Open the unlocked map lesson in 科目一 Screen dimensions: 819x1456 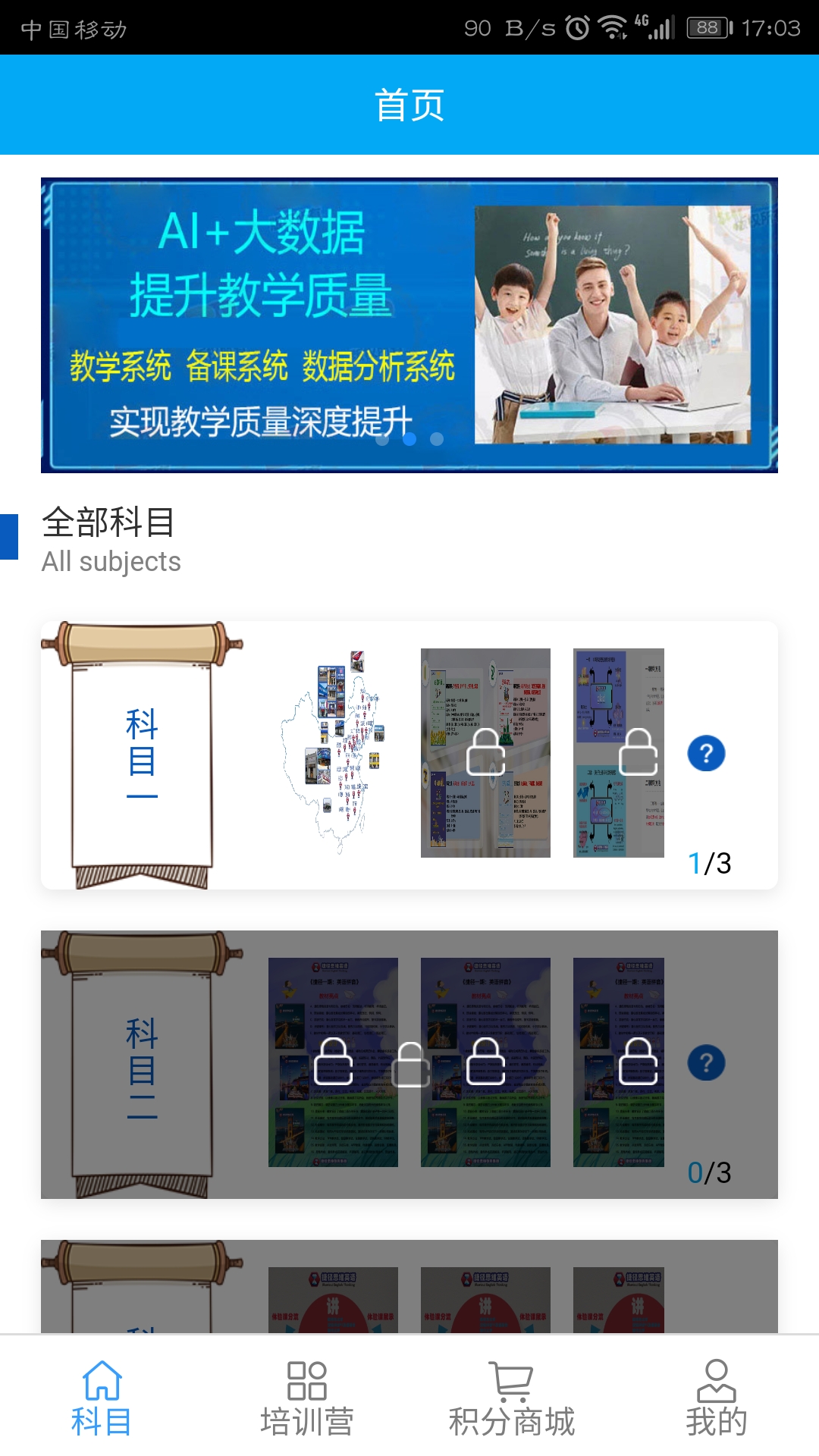333,753
